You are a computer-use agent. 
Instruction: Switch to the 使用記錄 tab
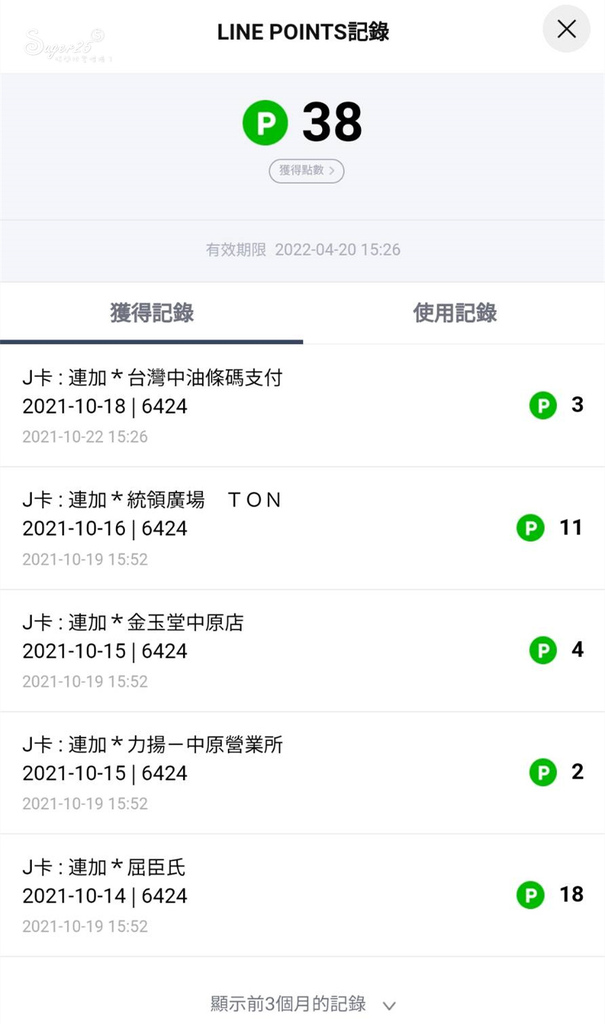tap(455, 313)
